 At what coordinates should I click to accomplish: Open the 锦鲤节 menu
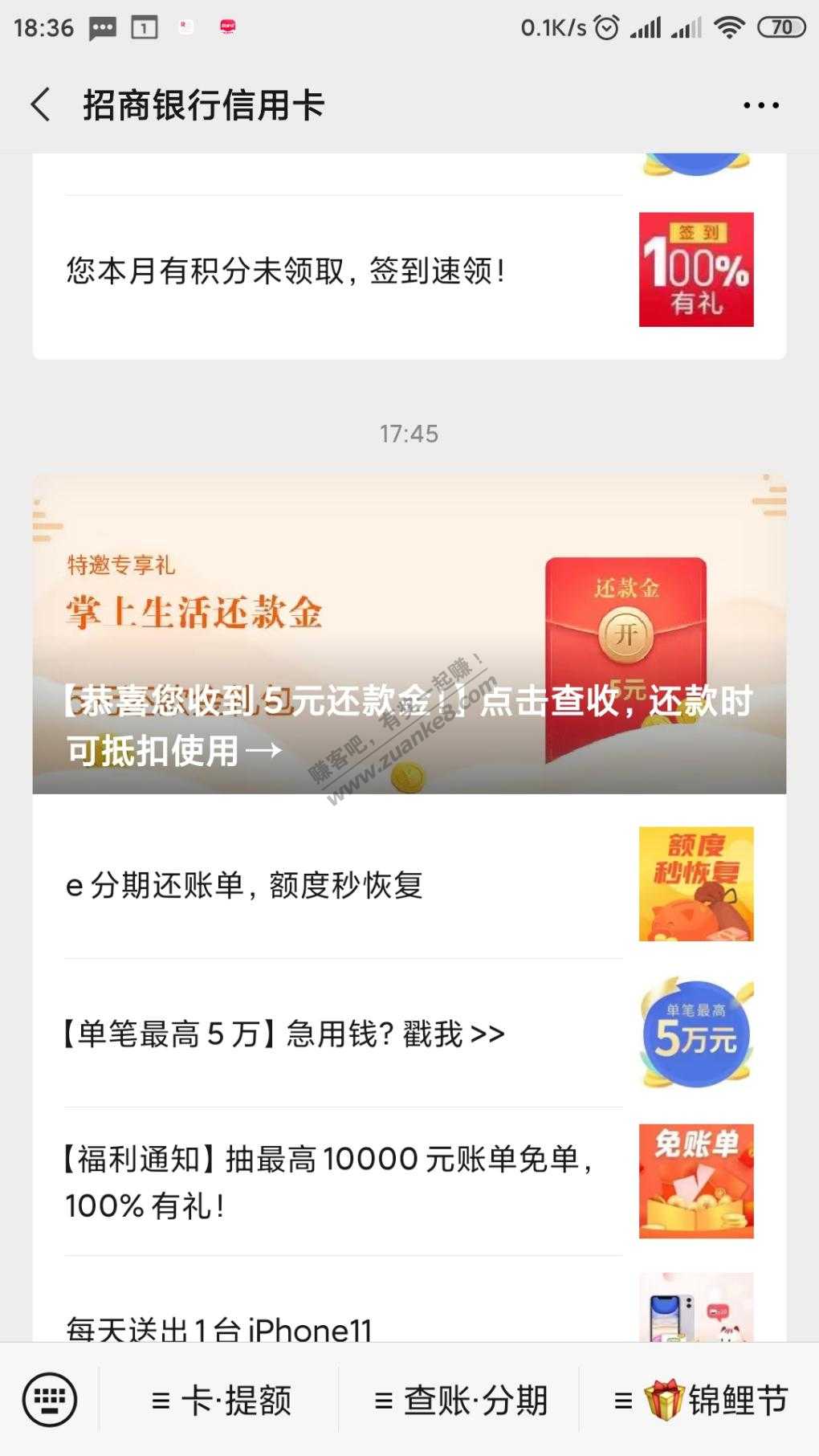click(x=700, y=1401)
